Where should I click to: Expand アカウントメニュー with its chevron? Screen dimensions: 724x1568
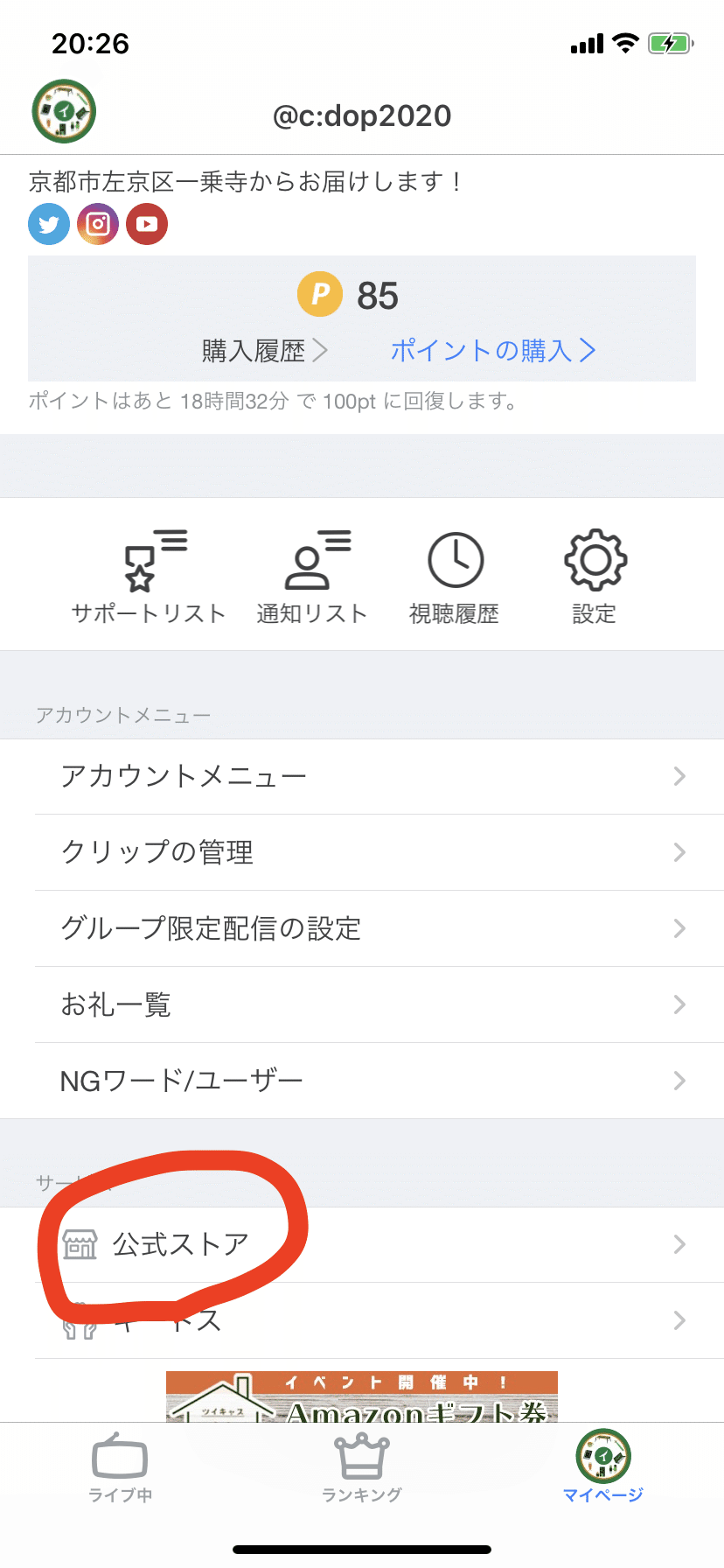click(x=679, y=776)
